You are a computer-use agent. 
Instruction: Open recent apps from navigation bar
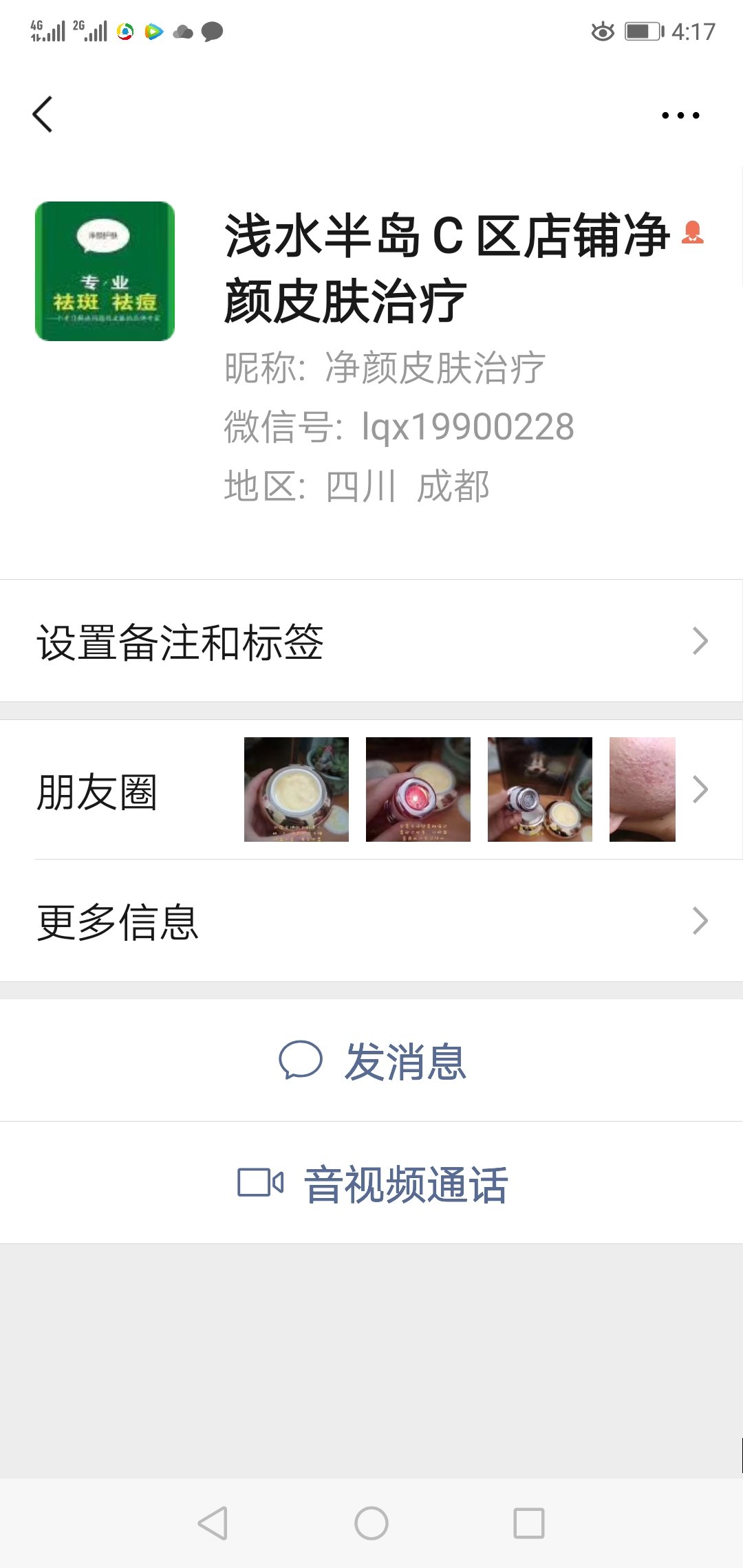(528, 1523)
